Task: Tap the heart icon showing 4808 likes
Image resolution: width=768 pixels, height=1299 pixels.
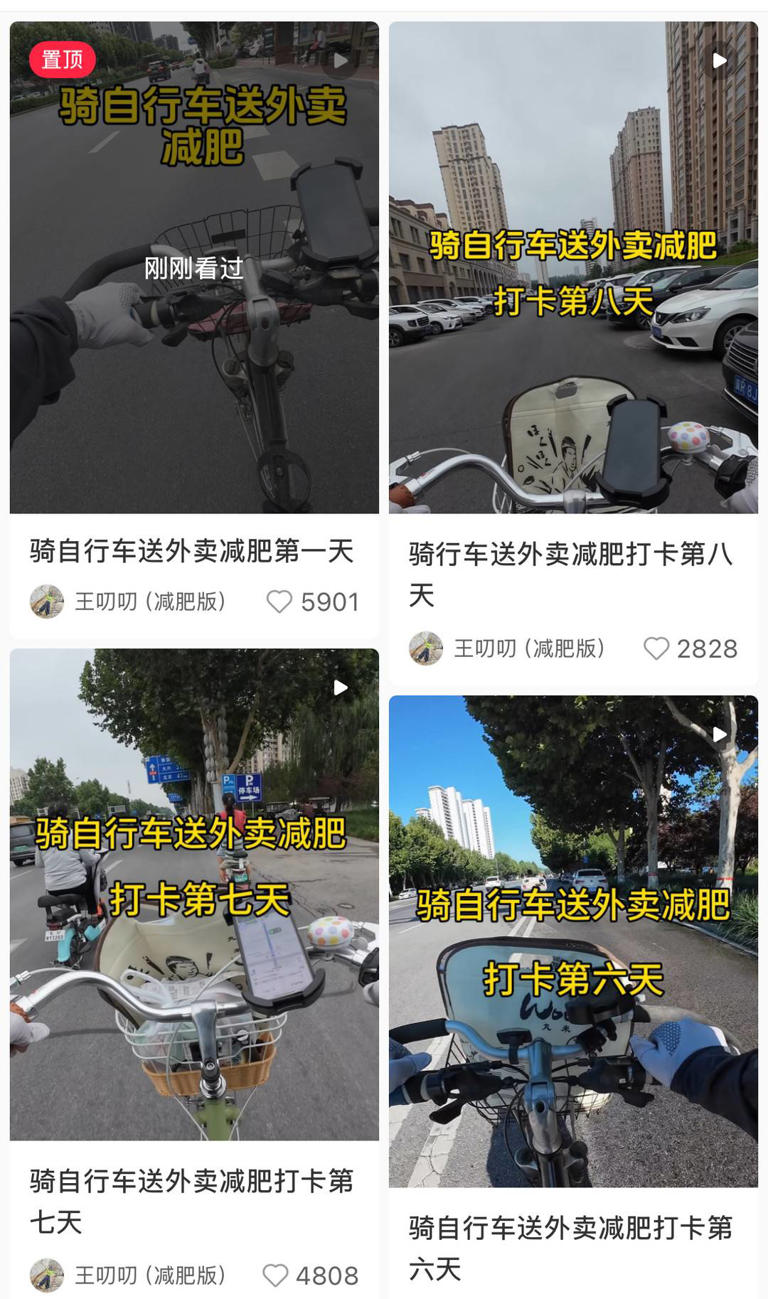Action: point(275,1275)
